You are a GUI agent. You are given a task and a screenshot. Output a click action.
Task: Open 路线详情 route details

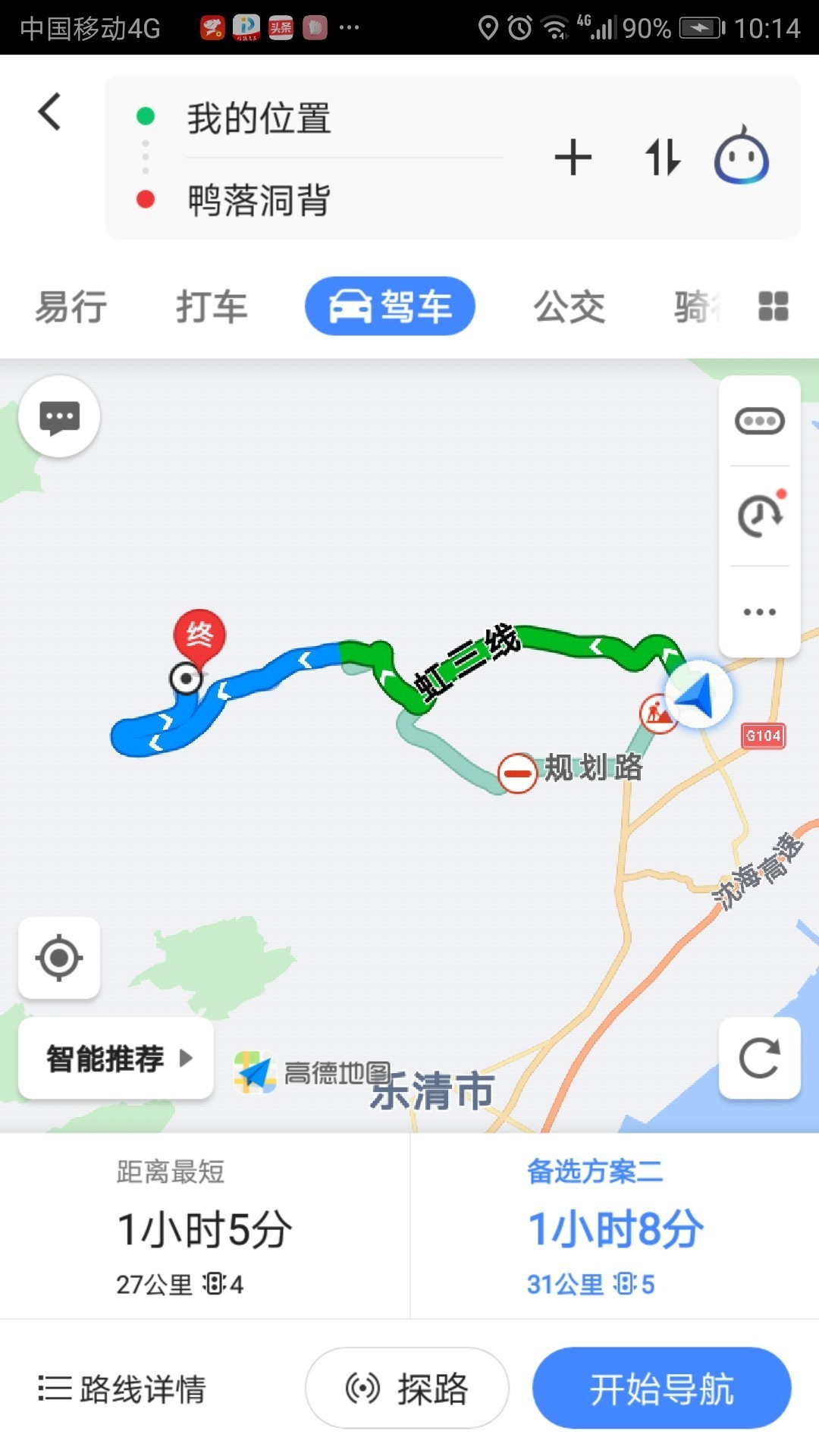click(123, 1389)
